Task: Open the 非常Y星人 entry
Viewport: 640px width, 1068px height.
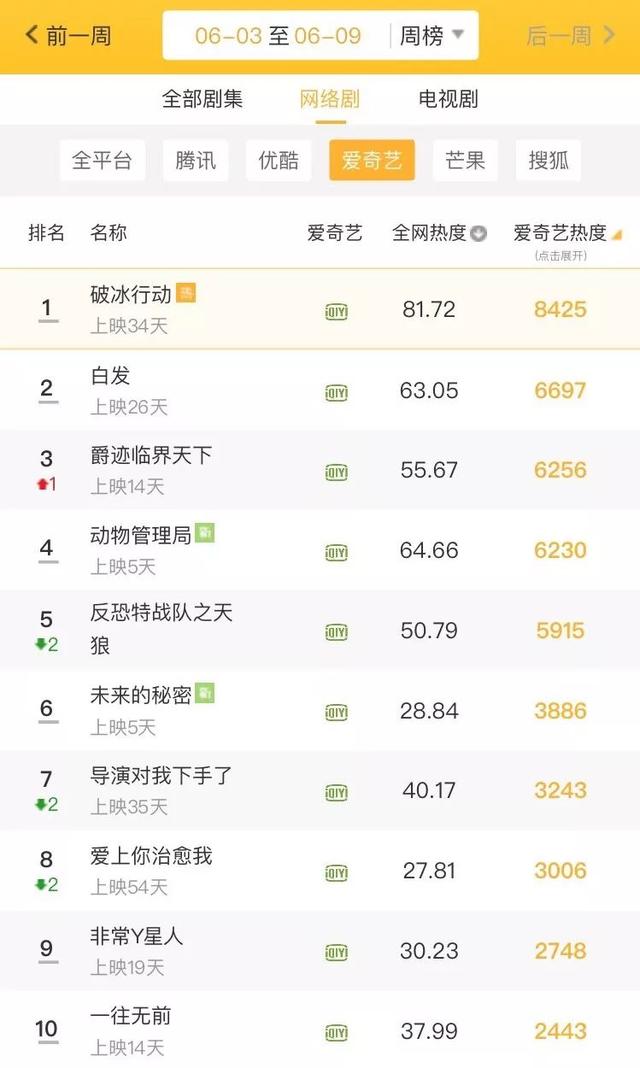Action: tap(136, 937)
